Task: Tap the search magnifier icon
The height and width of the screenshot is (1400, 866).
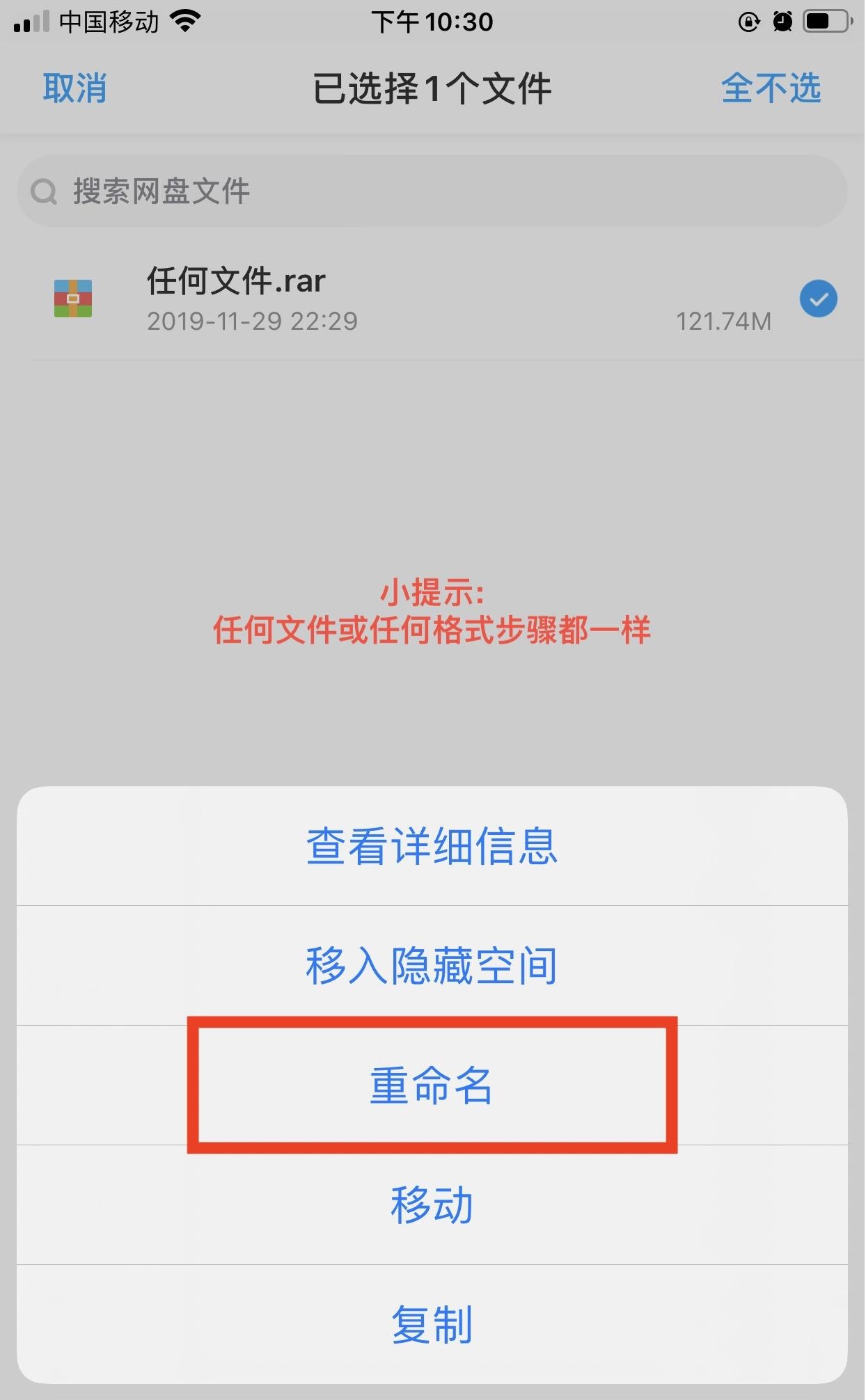Action: tap(44, 191)
